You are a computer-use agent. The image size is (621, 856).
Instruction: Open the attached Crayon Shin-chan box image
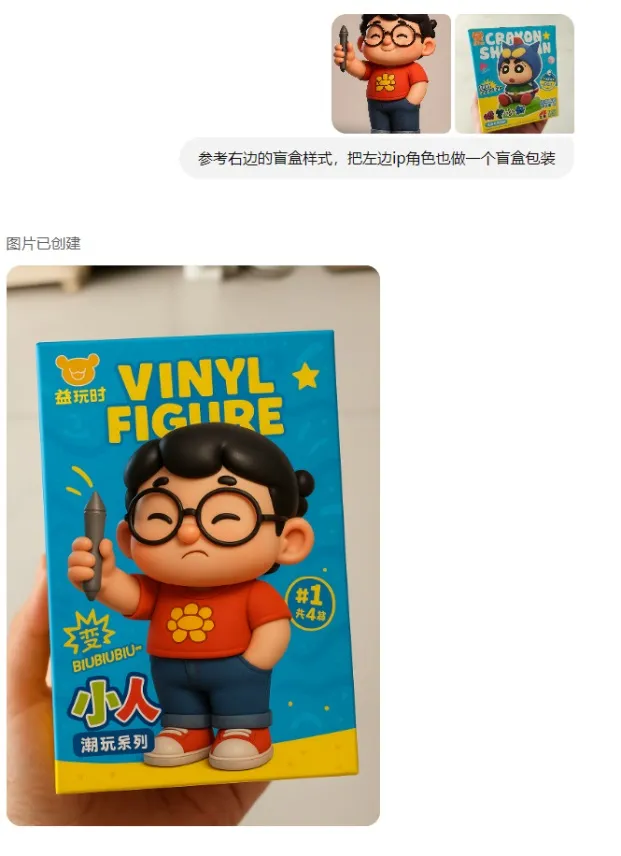[514, 73]
